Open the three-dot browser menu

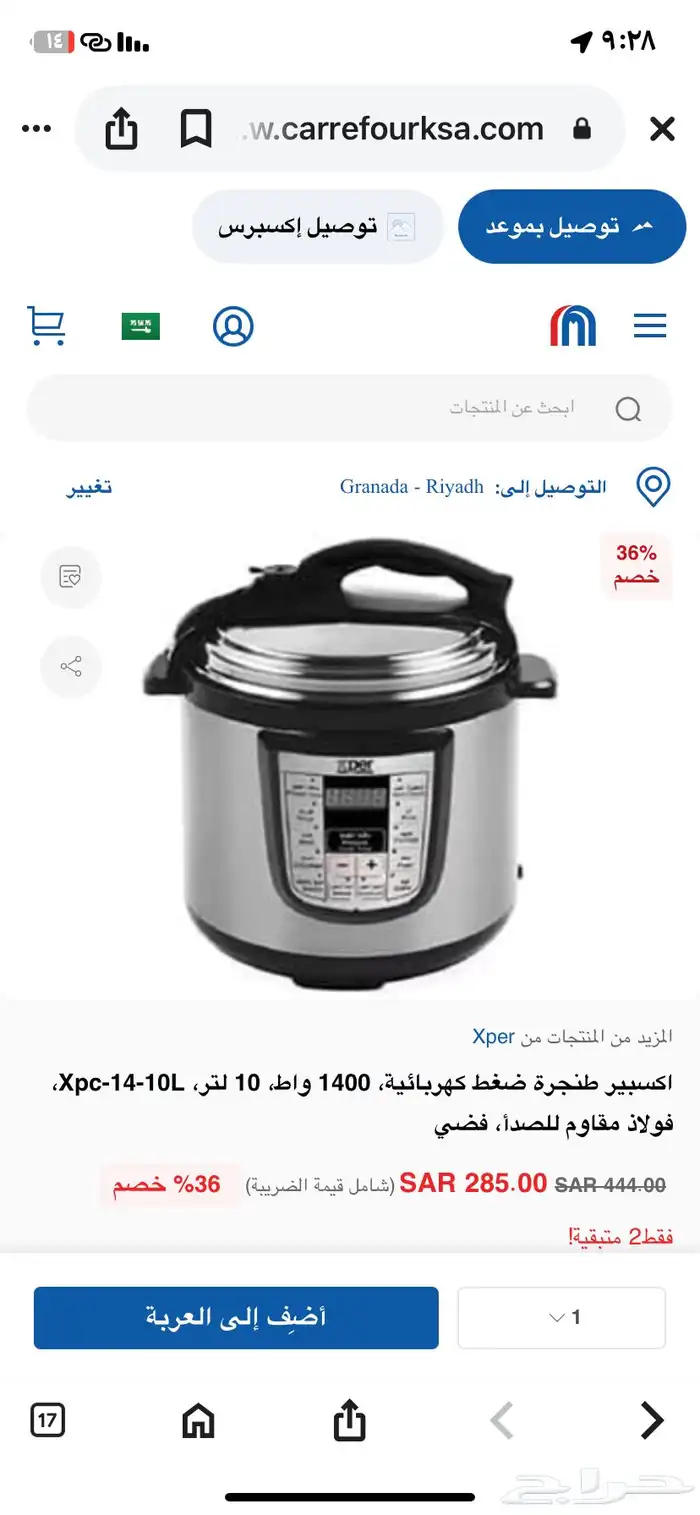click(36, 128)
